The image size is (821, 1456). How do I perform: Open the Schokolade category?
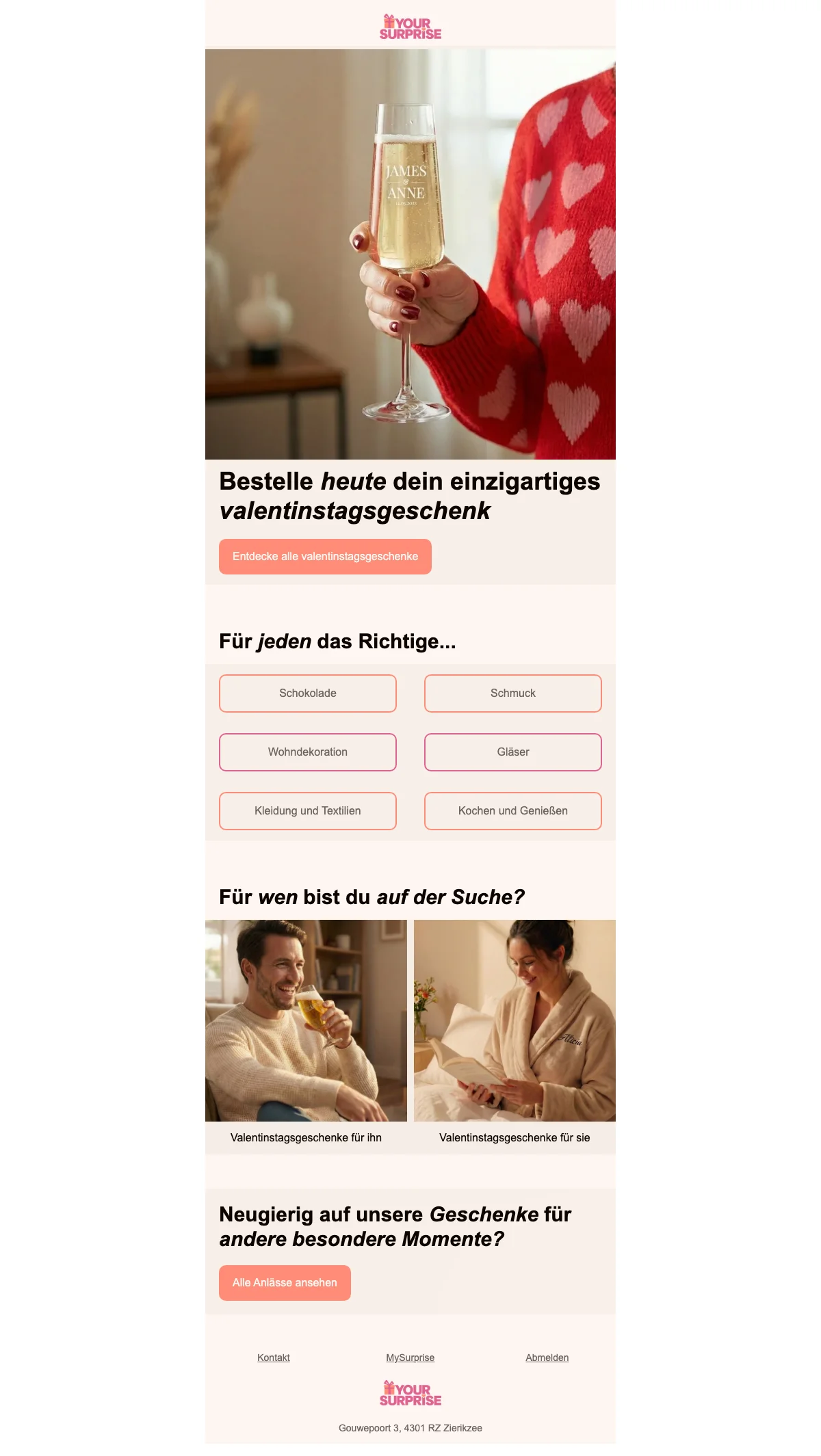pyautogui.click(x=307, y=693)
